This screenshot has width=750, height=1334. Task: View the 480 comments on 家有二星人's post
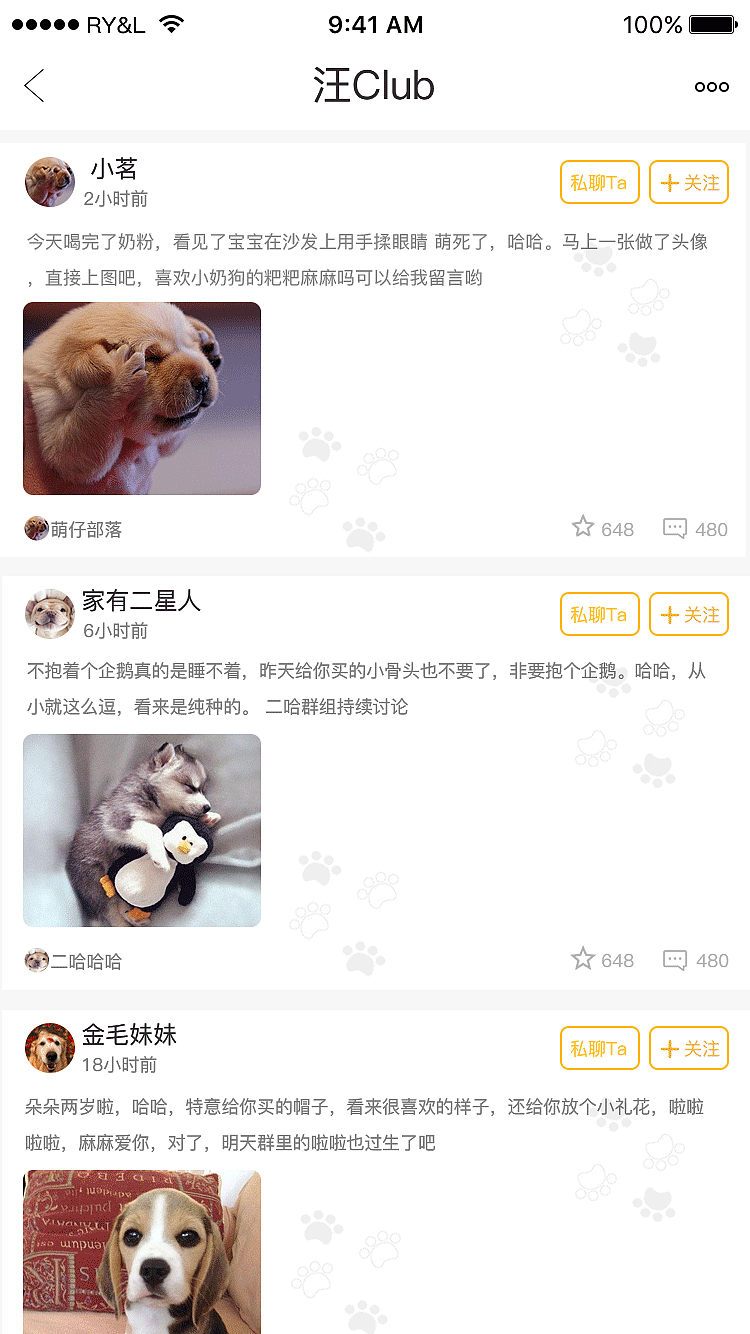(677, 959)
